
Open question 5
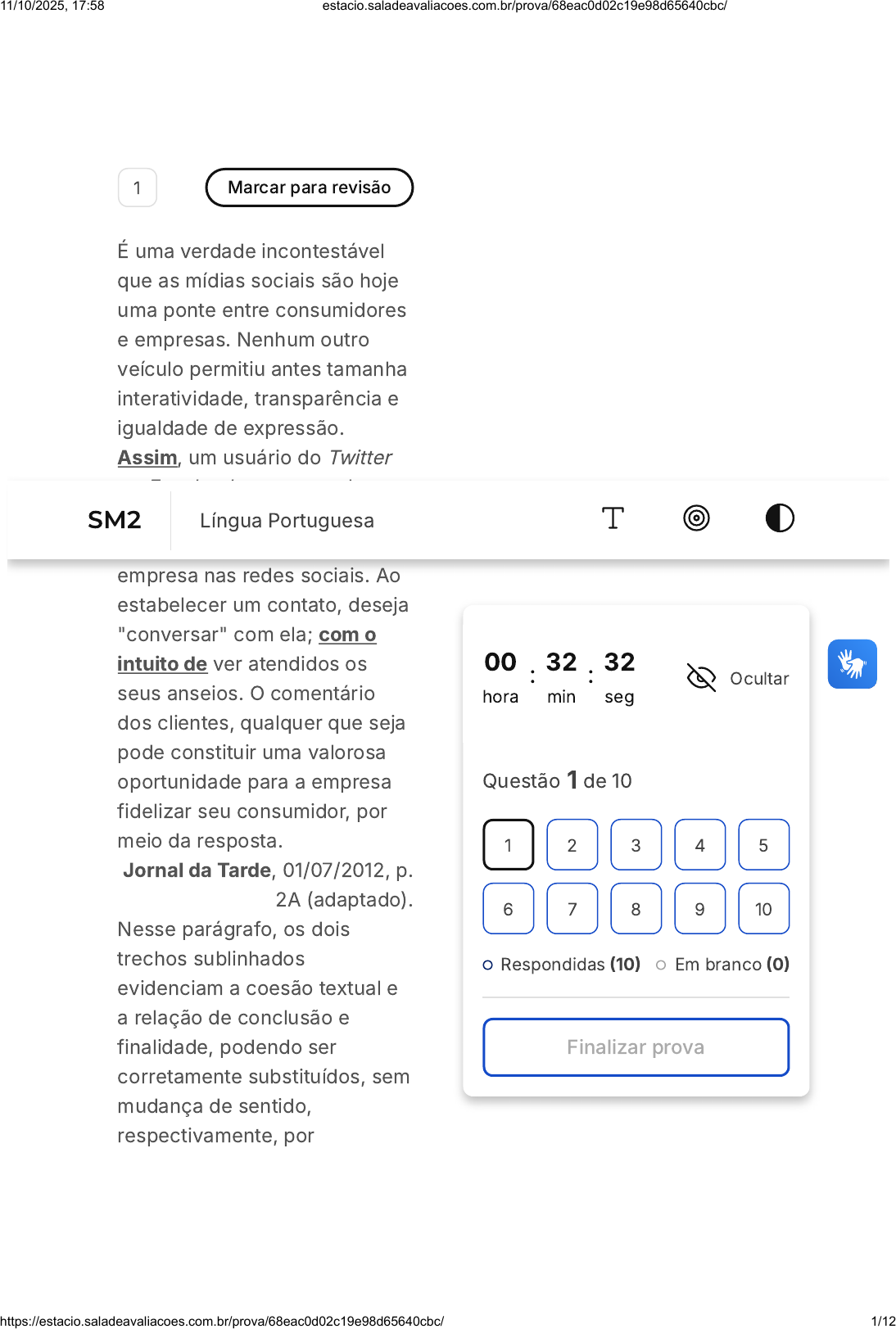[x=763, y=844]
